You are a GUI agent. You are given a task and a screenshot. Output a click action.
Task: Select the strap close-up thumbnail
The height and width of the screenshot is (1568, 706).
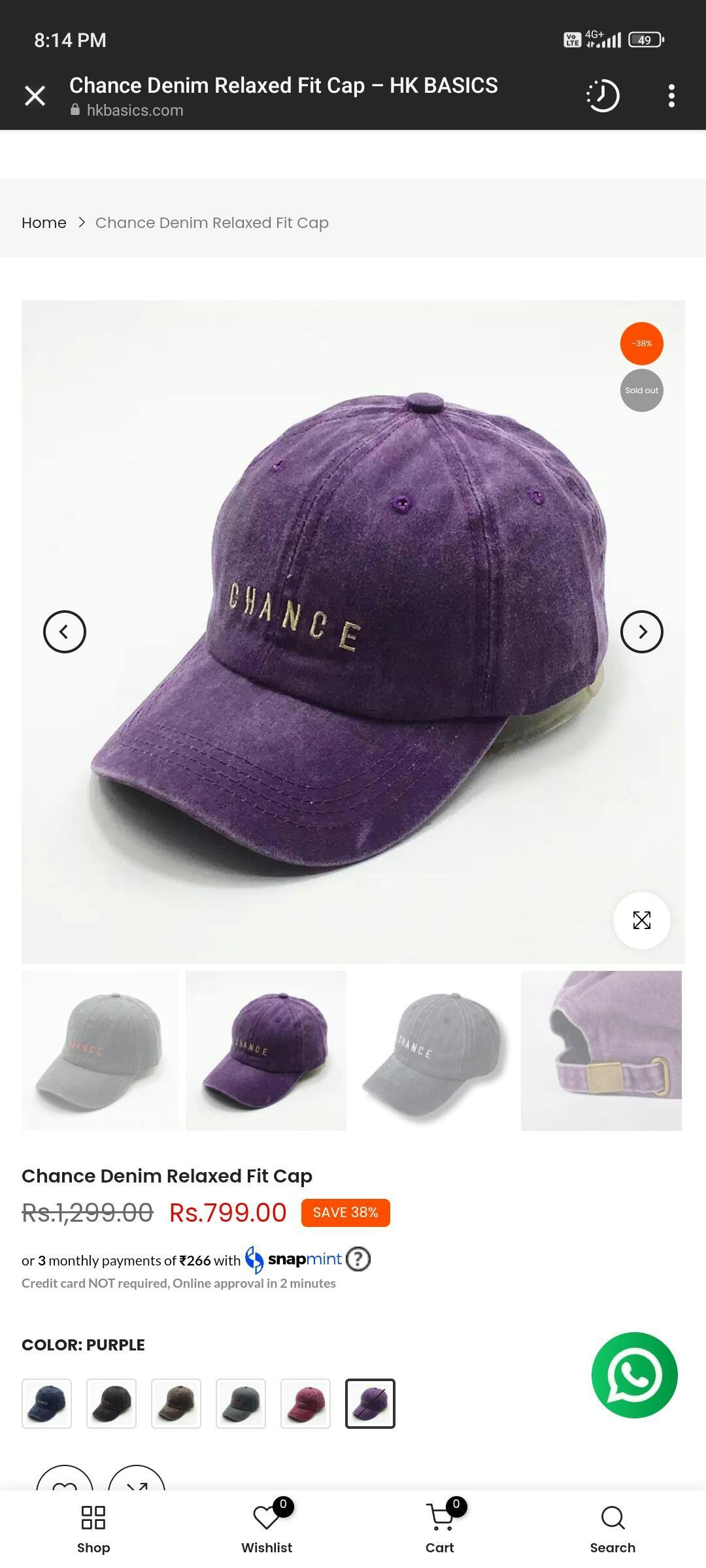[601, 1051]
